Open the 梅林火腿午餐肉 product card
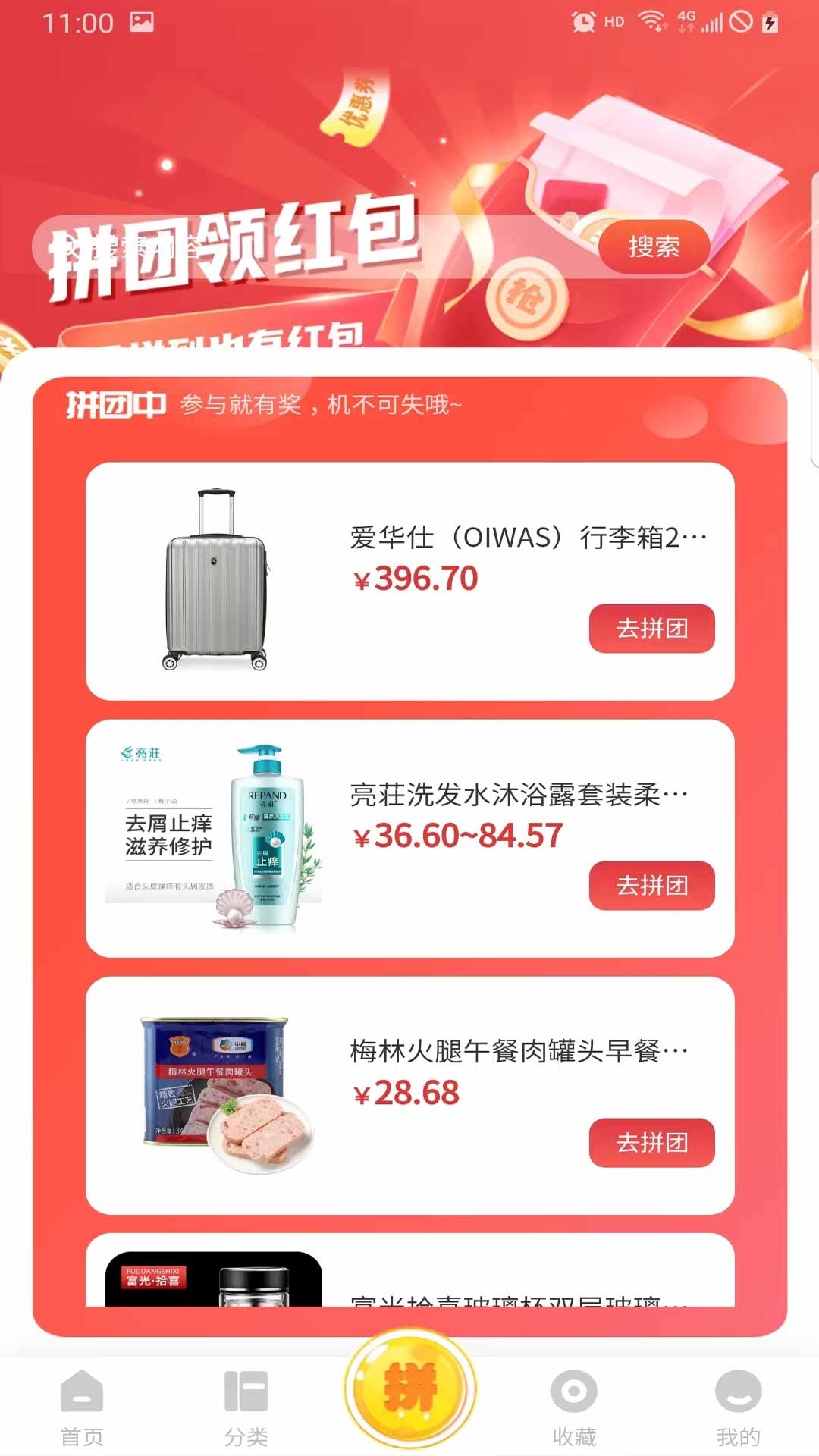This screenshot has height=1456, width=819. tap(409, 1095)
